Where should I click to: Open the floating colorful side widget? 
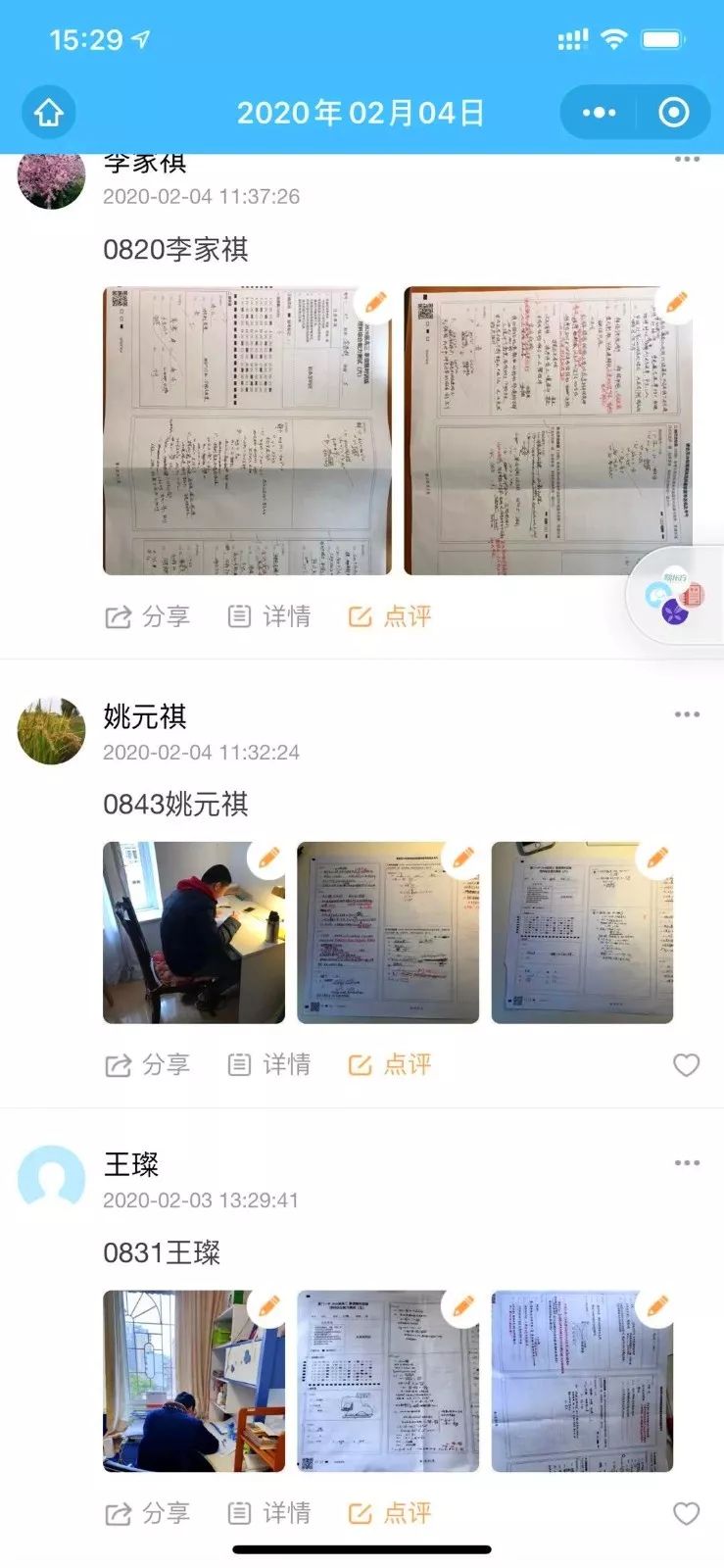676,595
